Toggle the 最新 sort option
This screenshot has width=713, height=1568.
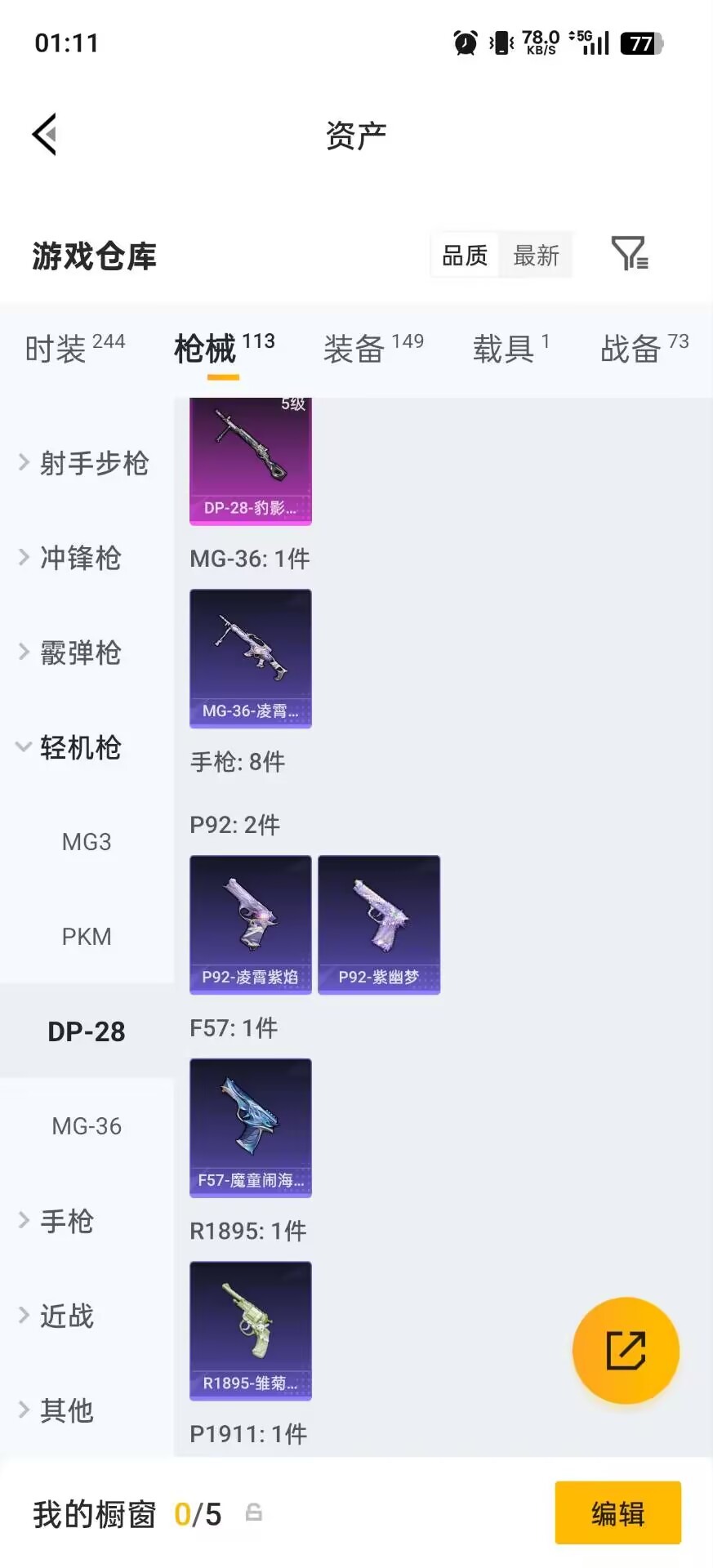pos(536,255)
